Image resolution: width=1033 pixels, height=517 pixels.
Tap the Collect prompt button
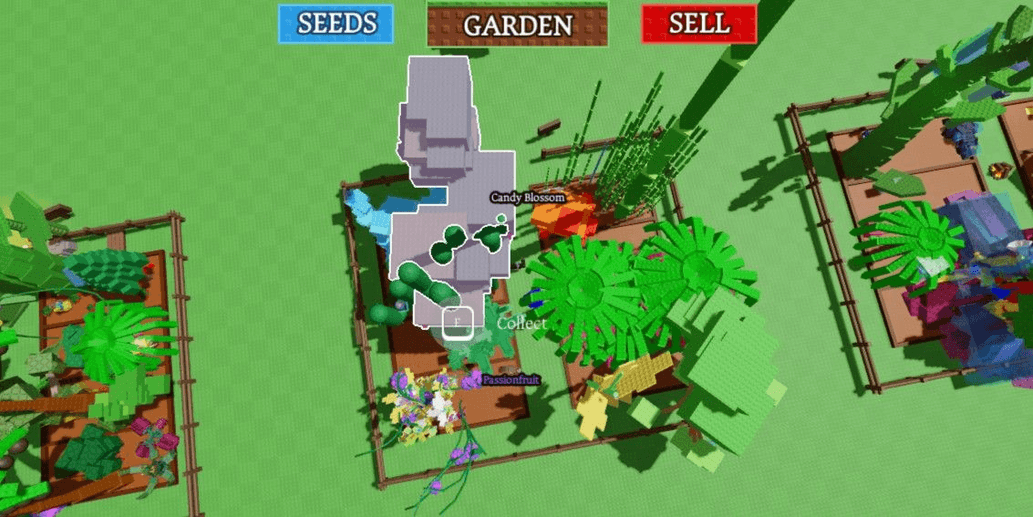pos(458,323)
